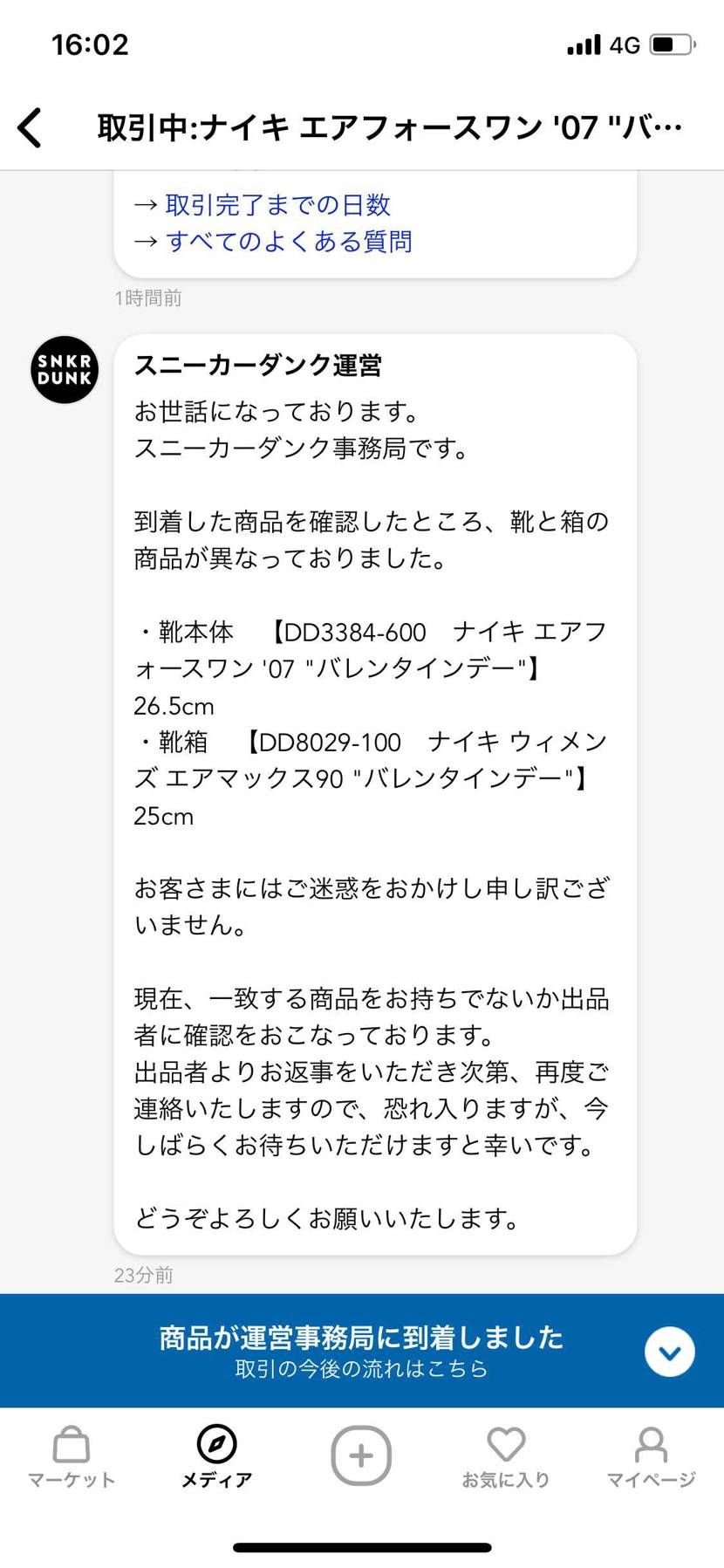Image resolution: width=724 pixels, height=1568 pixels.
Task: Open マイページ with the person icon
Action: click(651, 1448)
